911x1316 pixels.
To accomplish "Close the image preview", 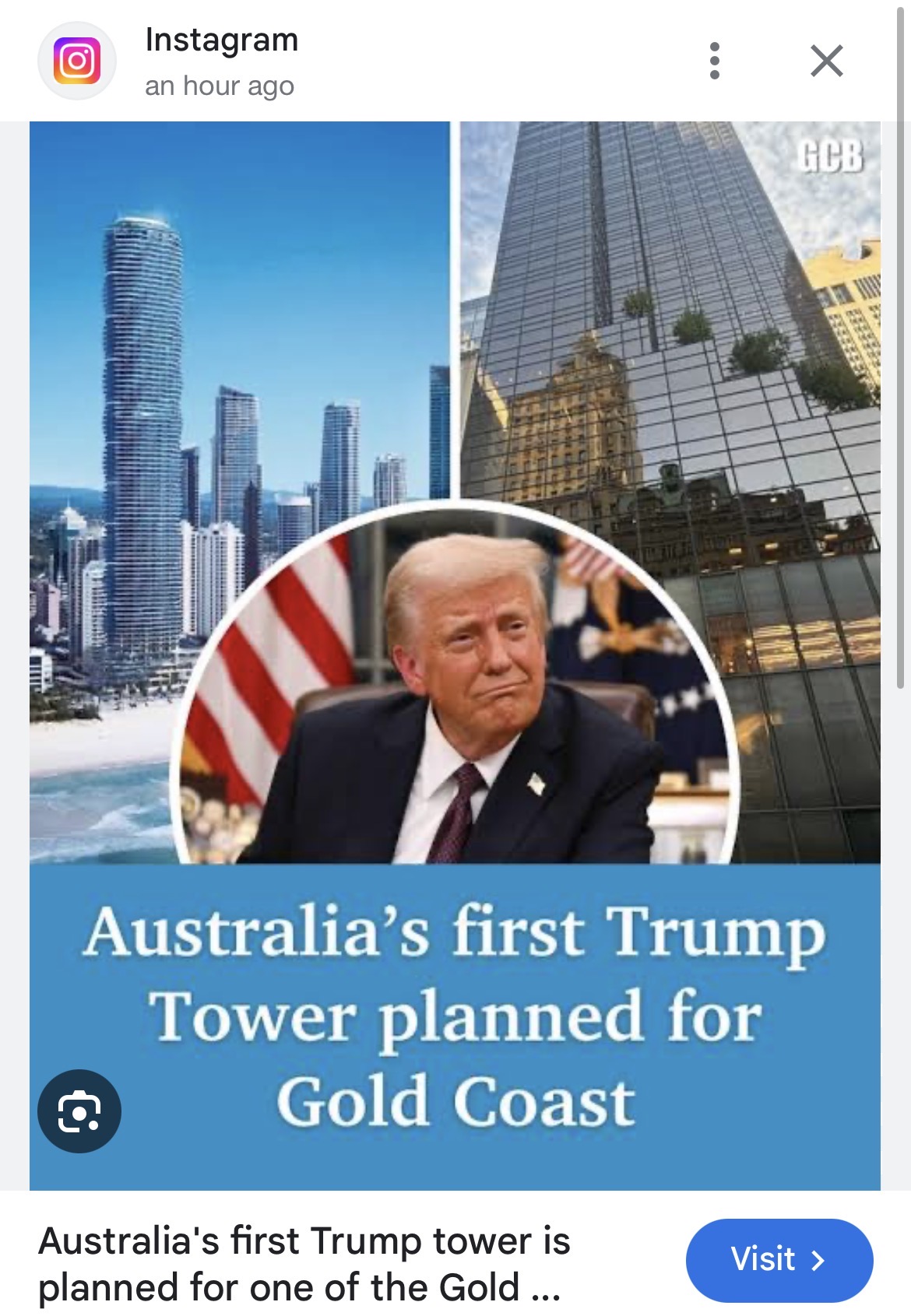I will pyautogui.click(x=826, y=61).
